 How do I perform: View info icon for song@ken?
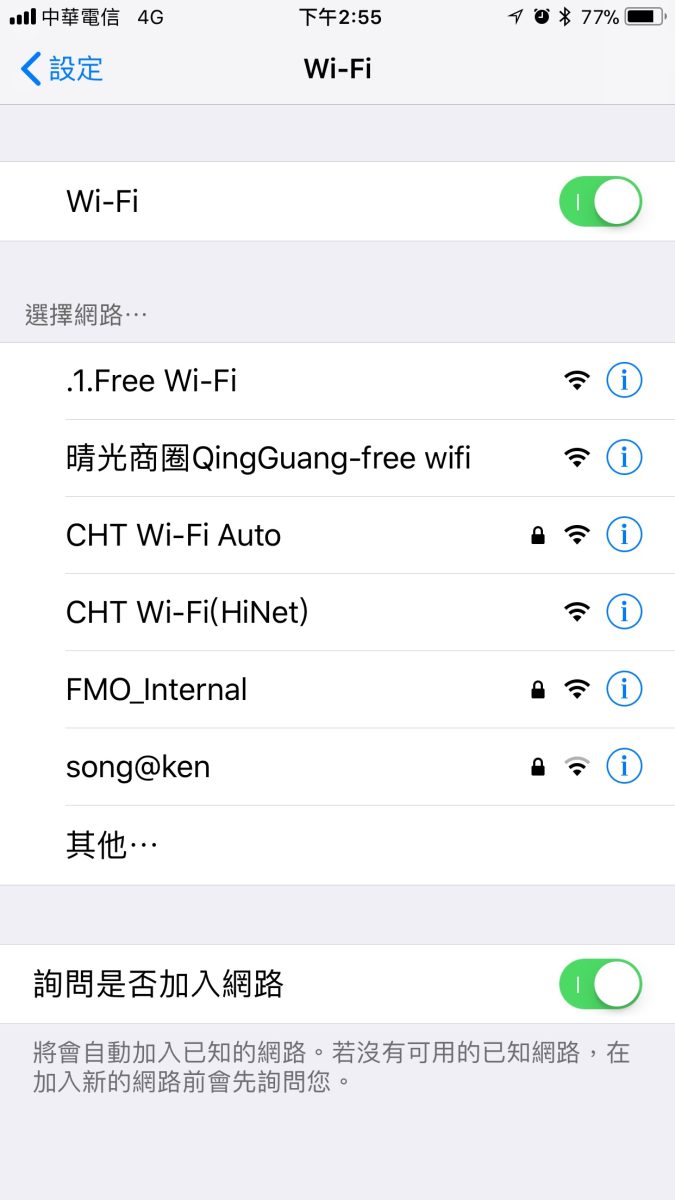(624, 766)
